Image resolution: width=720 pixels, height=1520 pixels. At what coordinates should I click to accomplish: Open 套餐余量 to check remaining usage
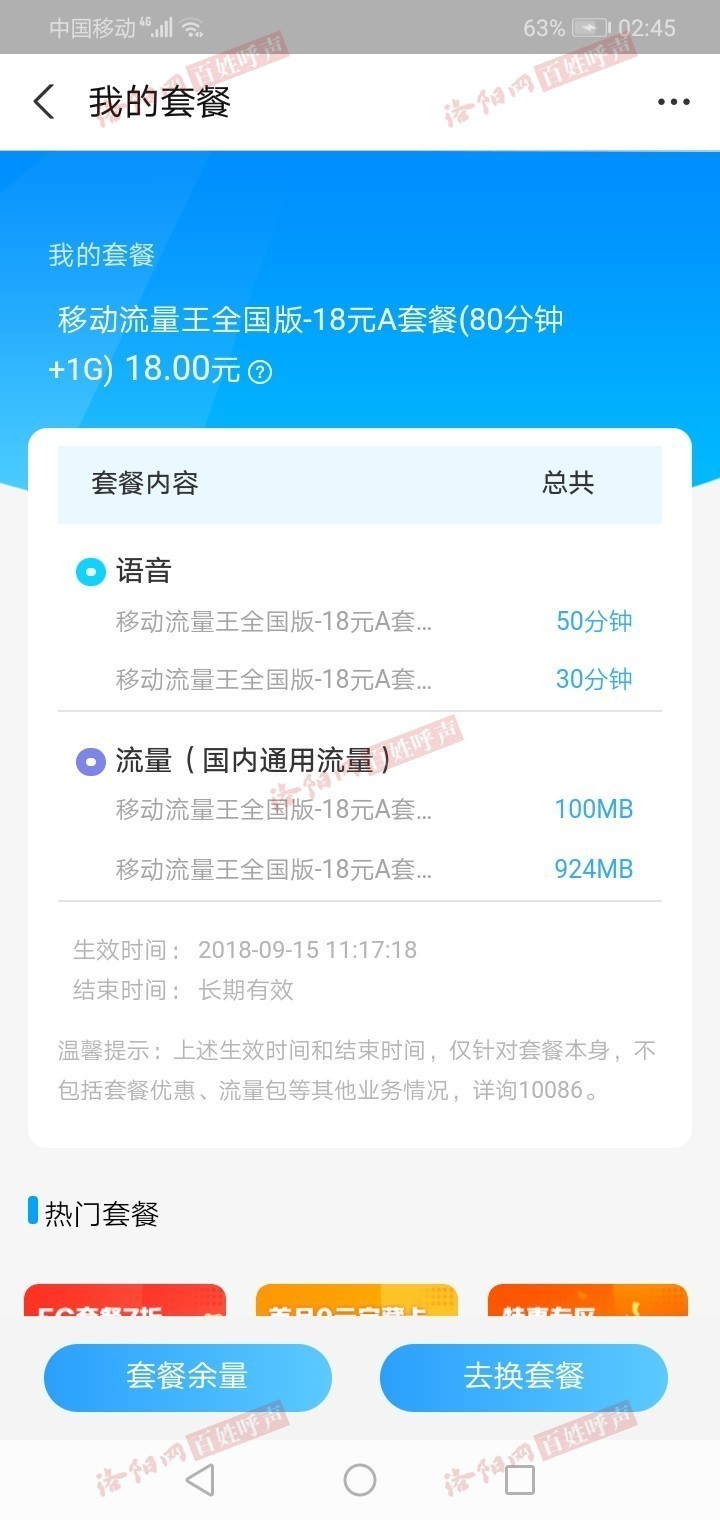(x=187, y=1377)
